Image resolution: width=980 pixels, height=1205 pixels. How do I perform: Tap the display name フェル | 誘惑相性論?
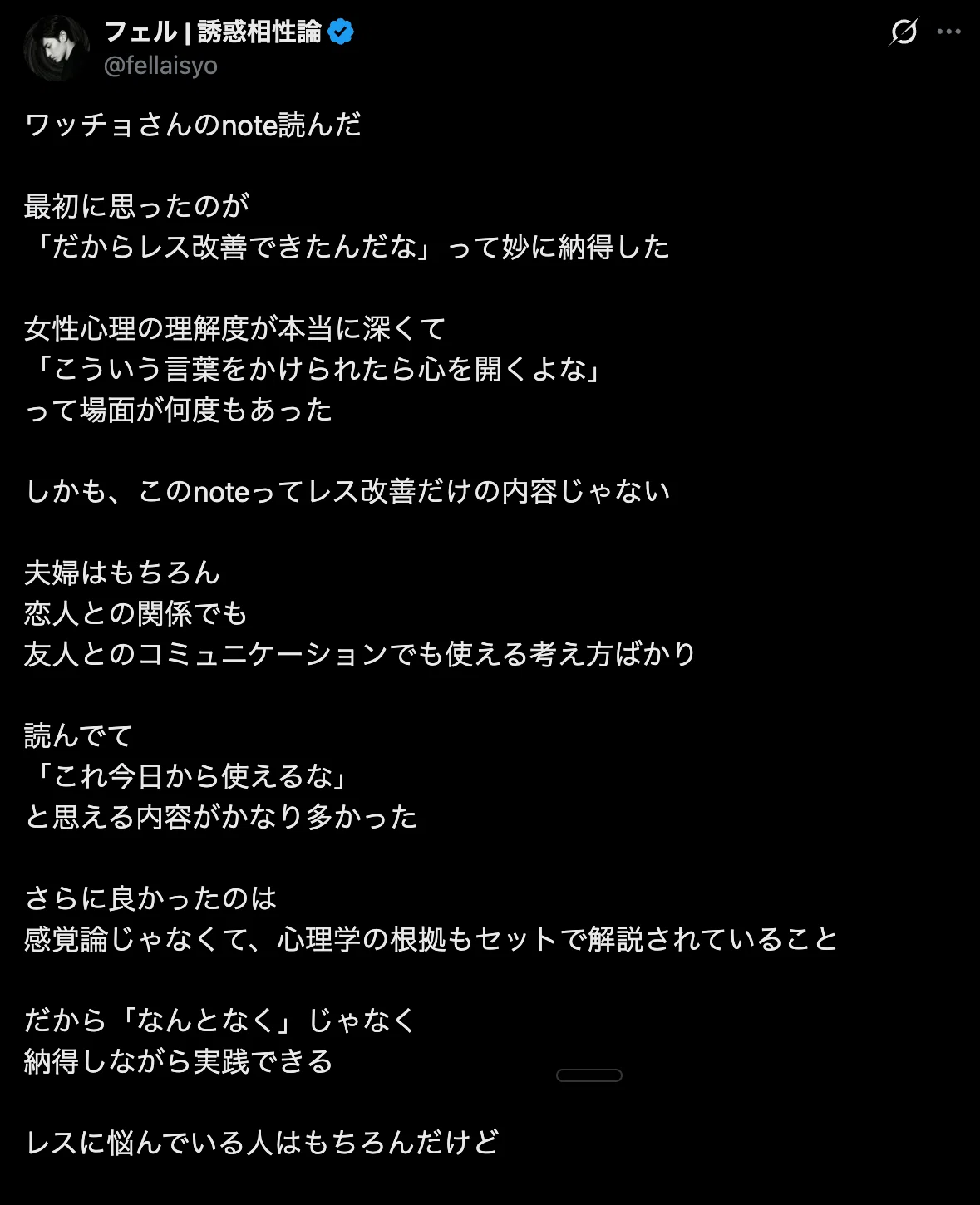click(213, 32)
